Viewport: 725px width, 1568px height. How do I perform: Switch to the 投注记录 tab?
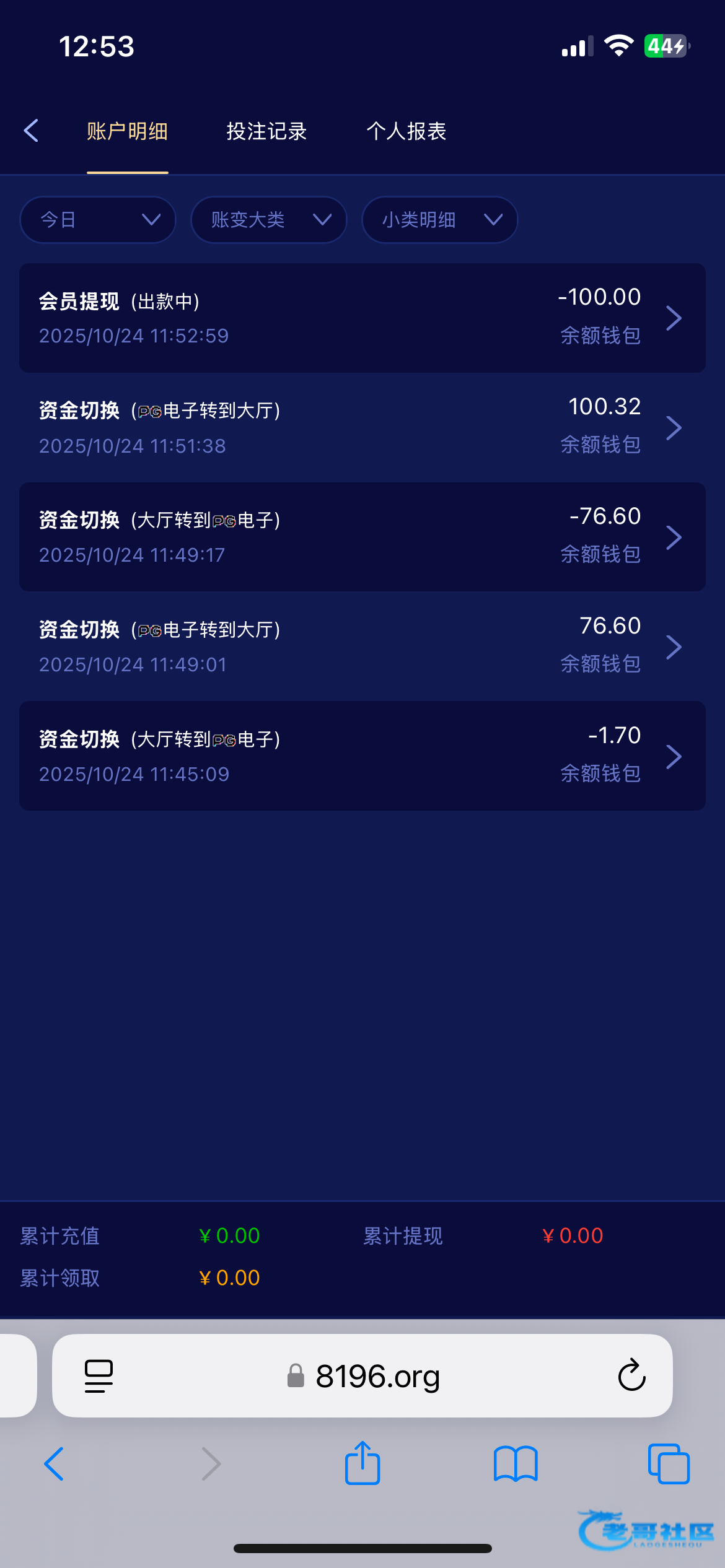click(x=266, y=131)
